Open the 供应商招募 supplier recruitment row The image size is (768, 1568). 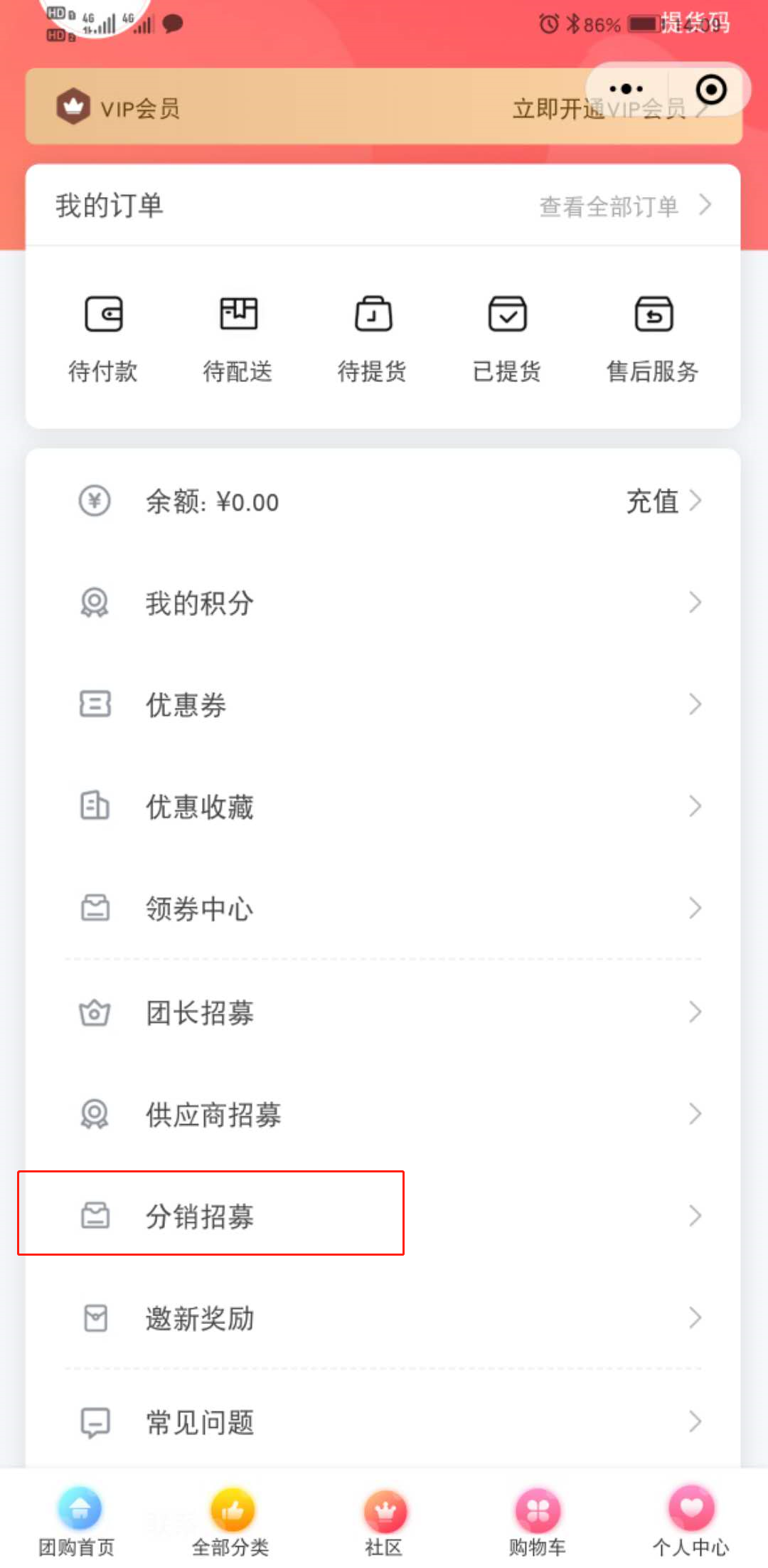(x=383, y=1114)
